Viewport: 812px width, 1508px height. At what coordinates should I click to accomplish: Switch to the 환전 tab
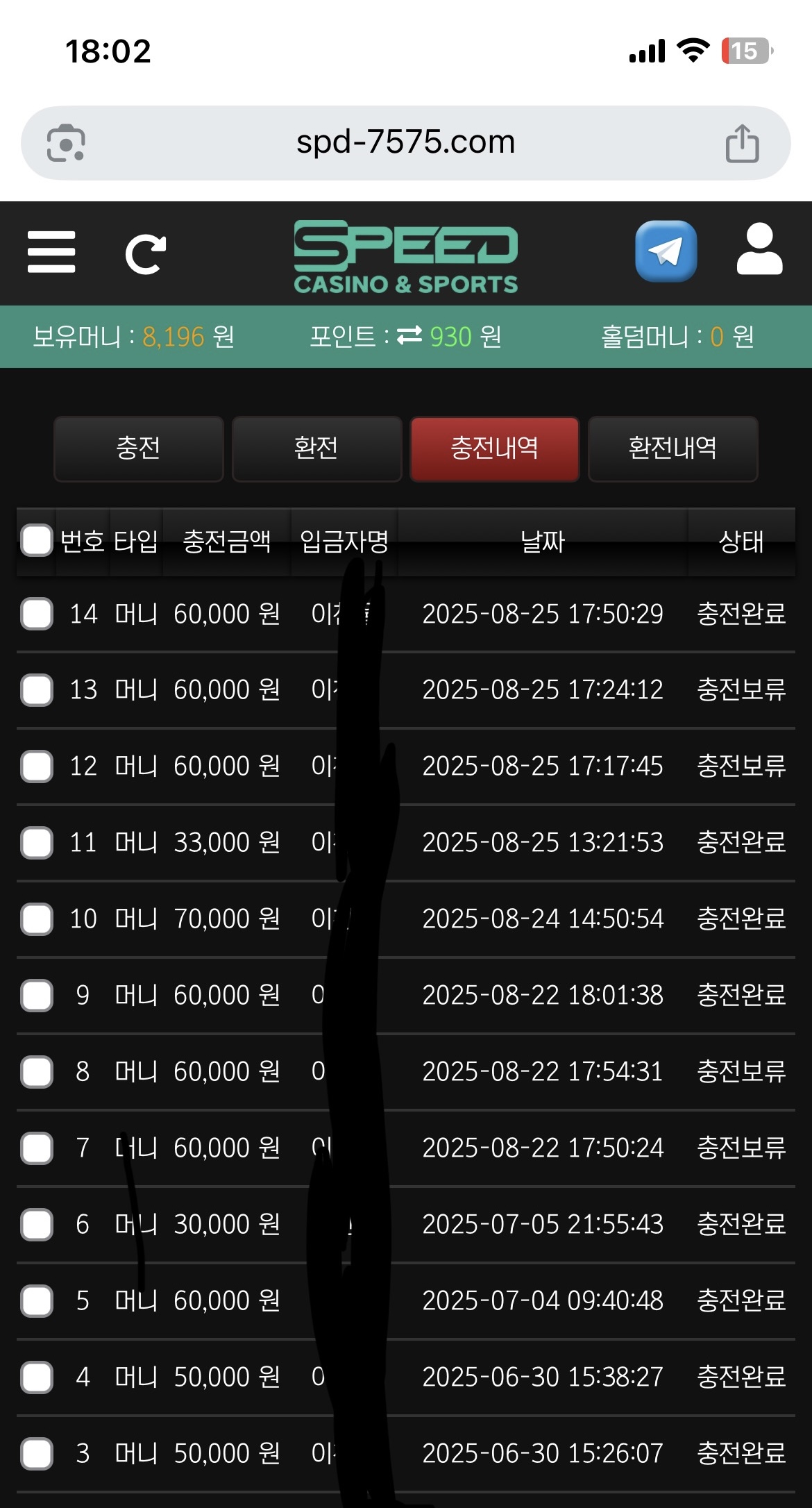pyautogui.click(x=316, y=449)
